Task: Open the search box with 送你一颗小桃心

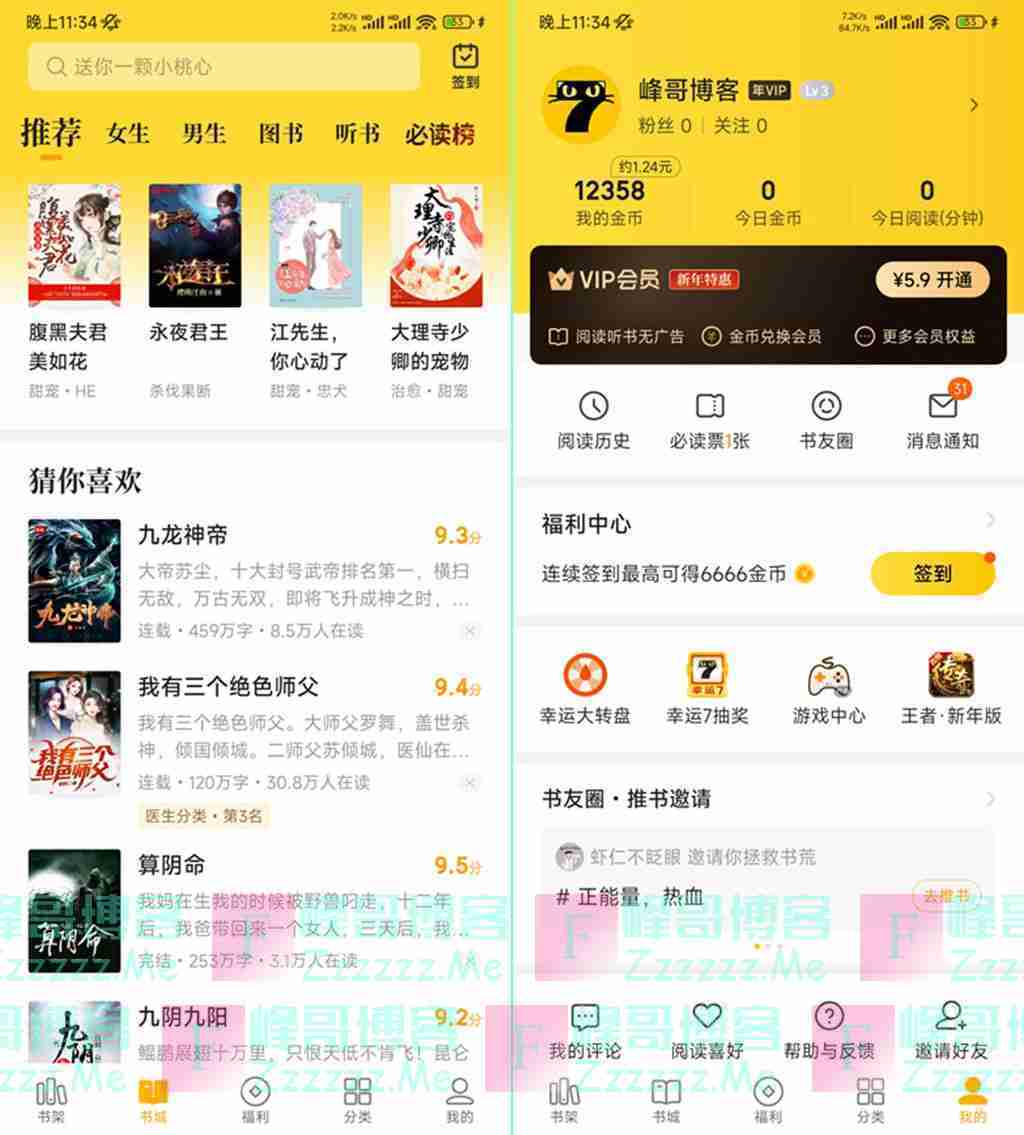Action: click(224, 67)
